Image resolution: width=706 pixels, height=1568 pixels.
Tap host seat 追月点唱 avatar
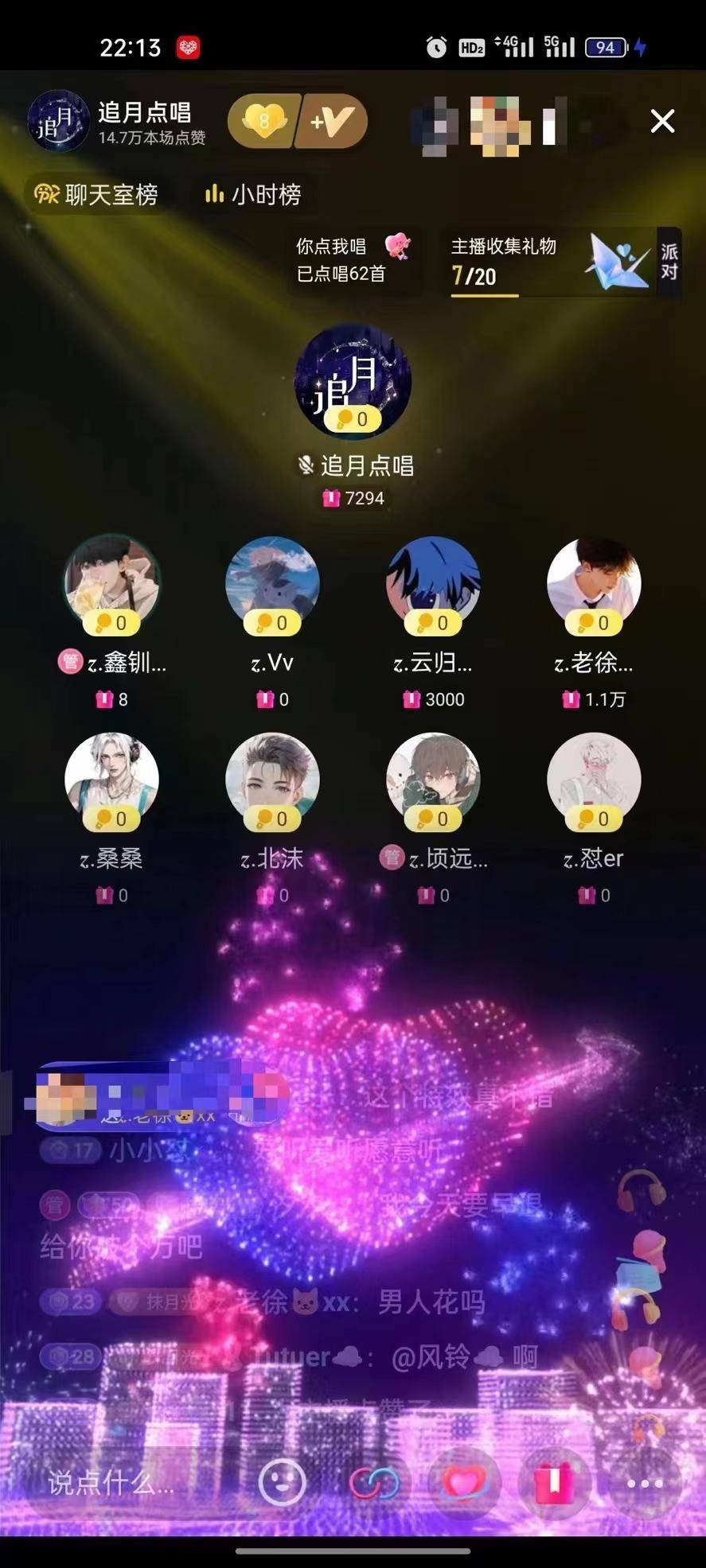coord(353,381)
